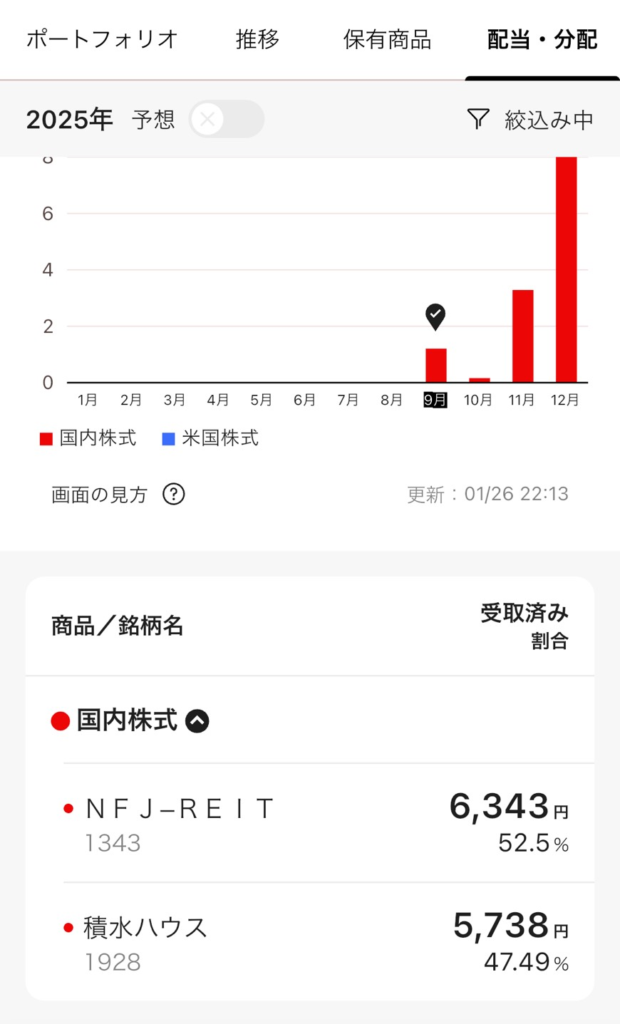This screenshot has width=620, height=1024.
Task: Select the 10月 bar in chart
Action: pyautogui.click(x=479, y=379)
